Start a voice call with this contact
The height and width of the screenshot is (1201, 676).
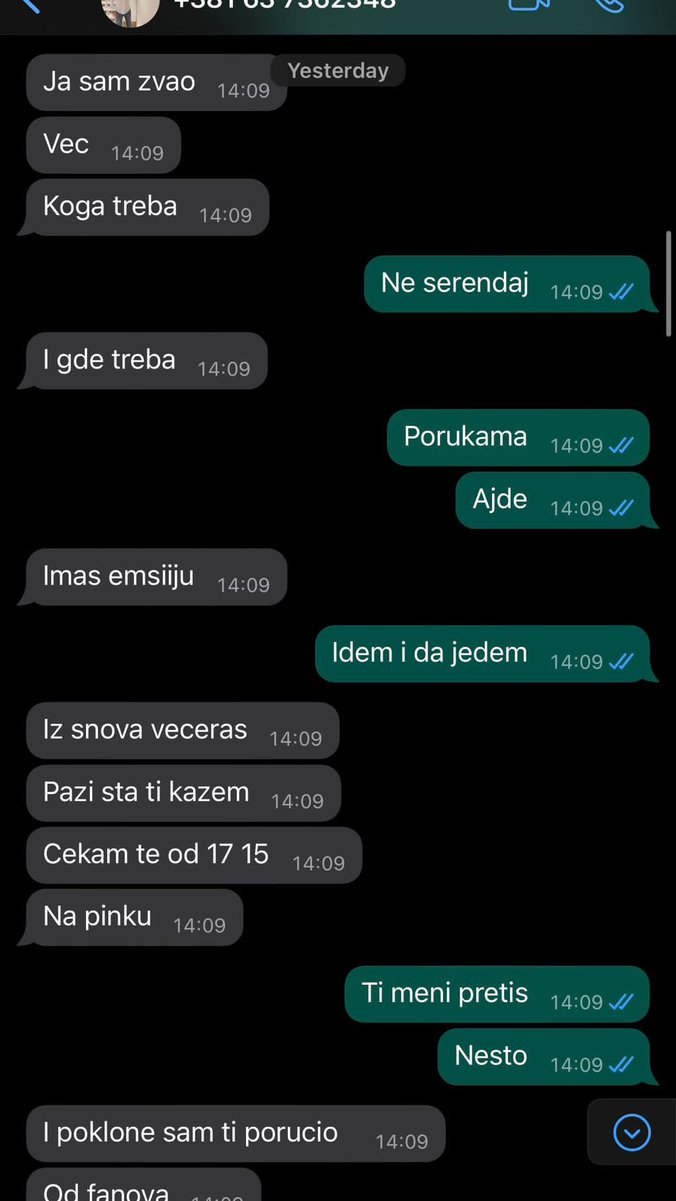click(609, 4)
